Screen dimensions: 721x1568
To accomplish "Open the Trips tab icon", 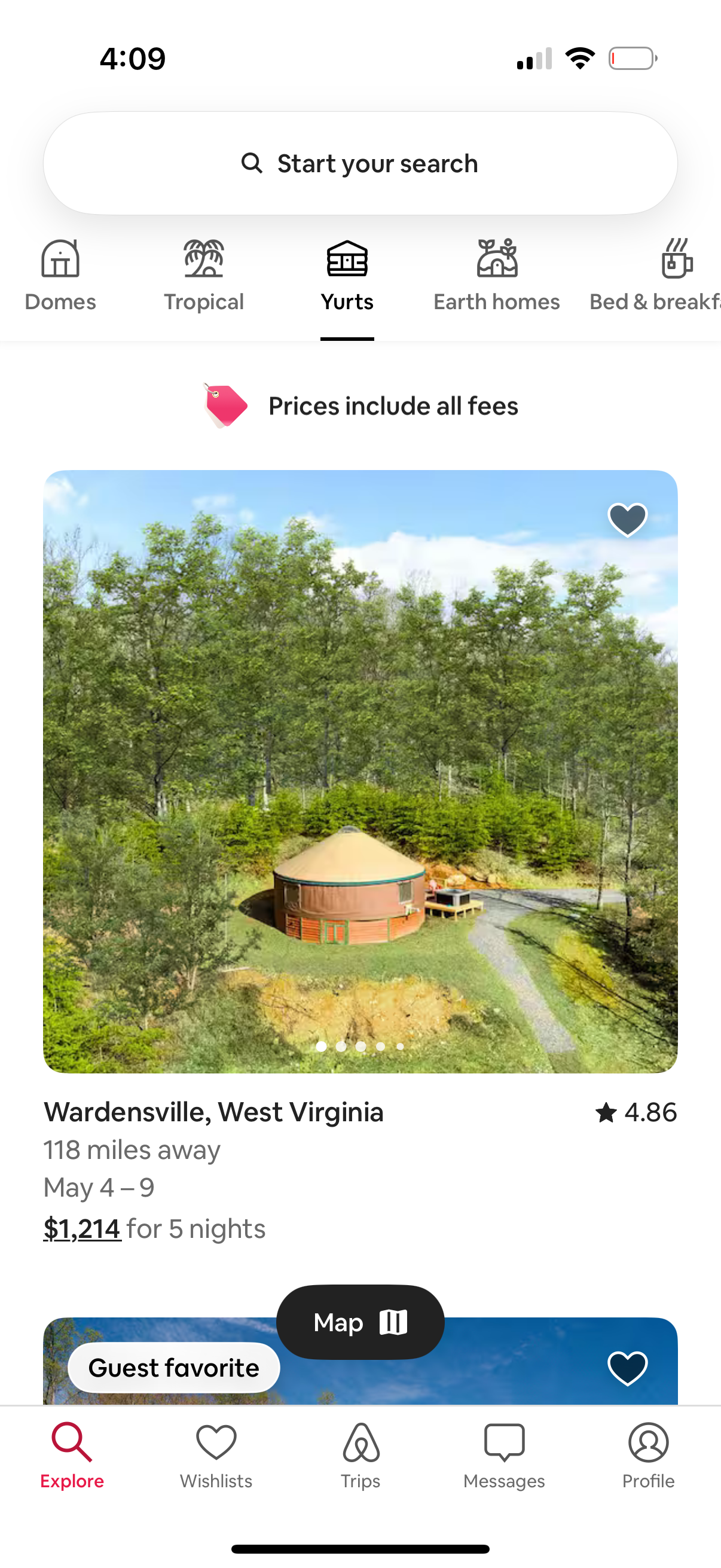I will coord(360,1442).
